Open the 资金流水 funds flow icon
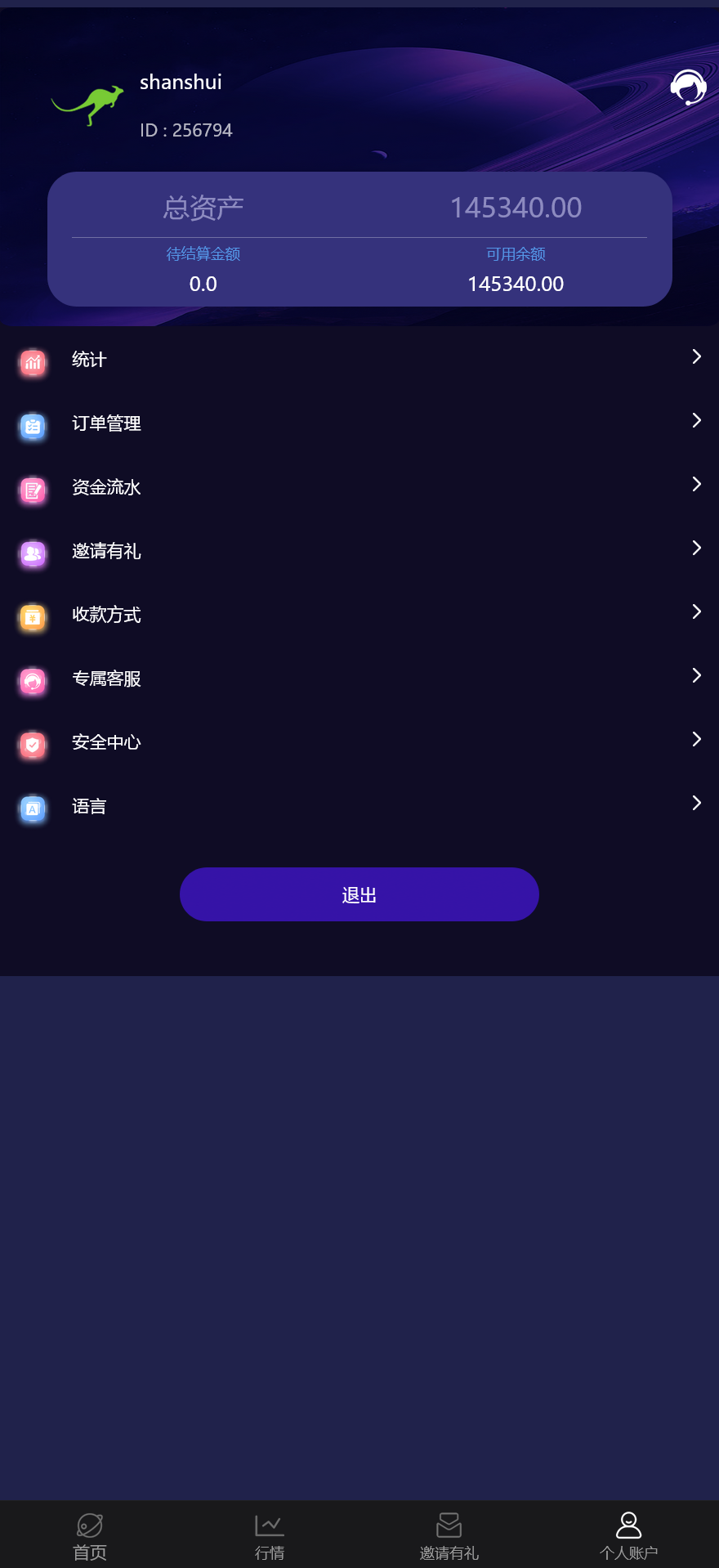 32,491
